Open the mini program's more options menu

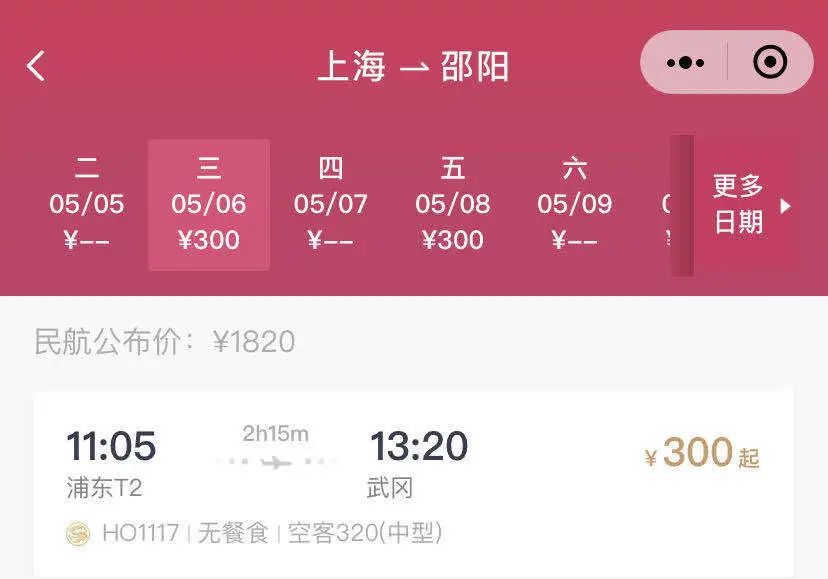pos(685,63)
